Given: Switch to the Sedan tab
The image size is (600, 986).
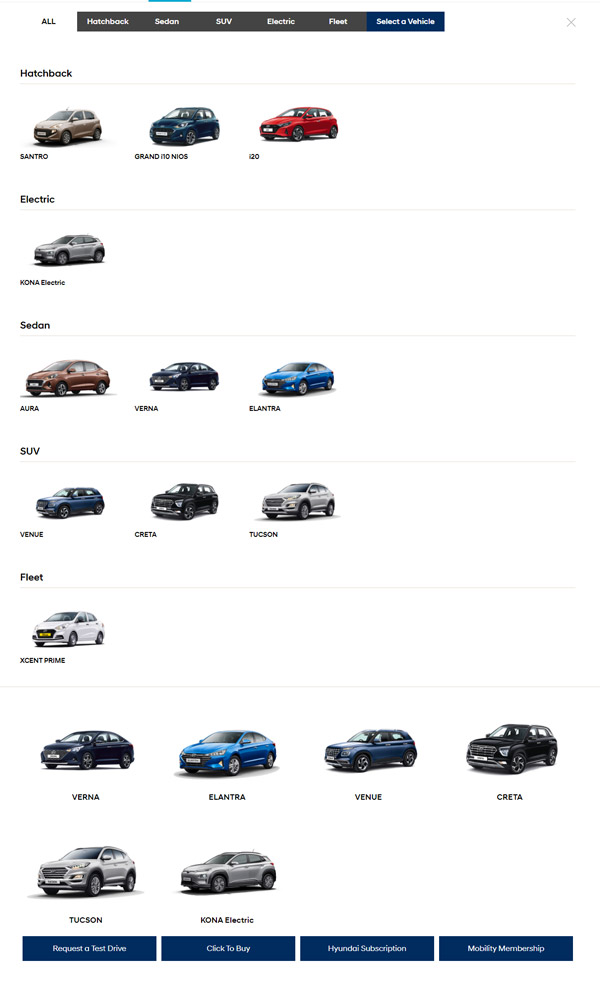Looking at the screenshot, I should (167, 21).
